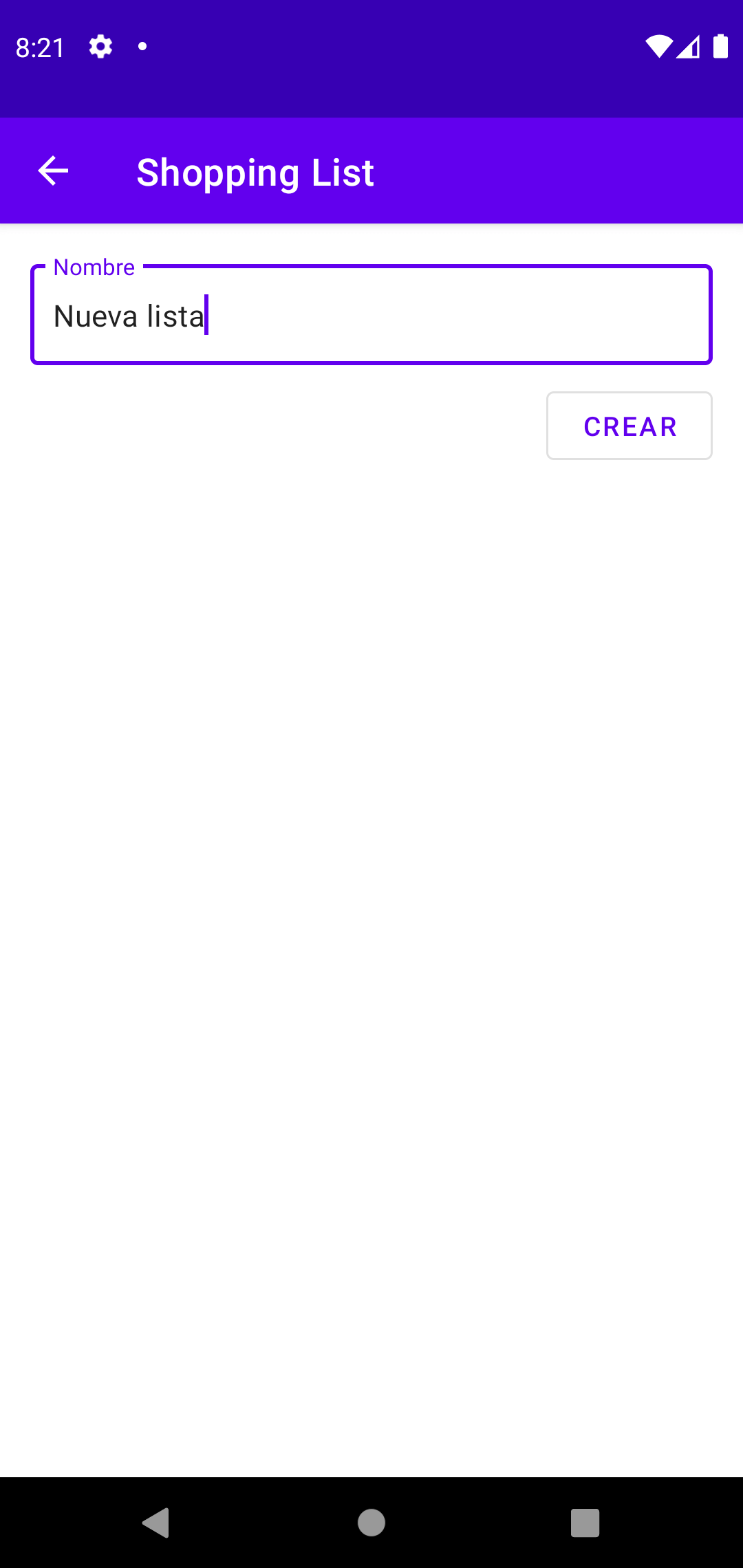Image resolution: width=743 pixels, height=1568 pixels.
Task: Go back using the app bar arrow
Action: [x=53, y=171]
